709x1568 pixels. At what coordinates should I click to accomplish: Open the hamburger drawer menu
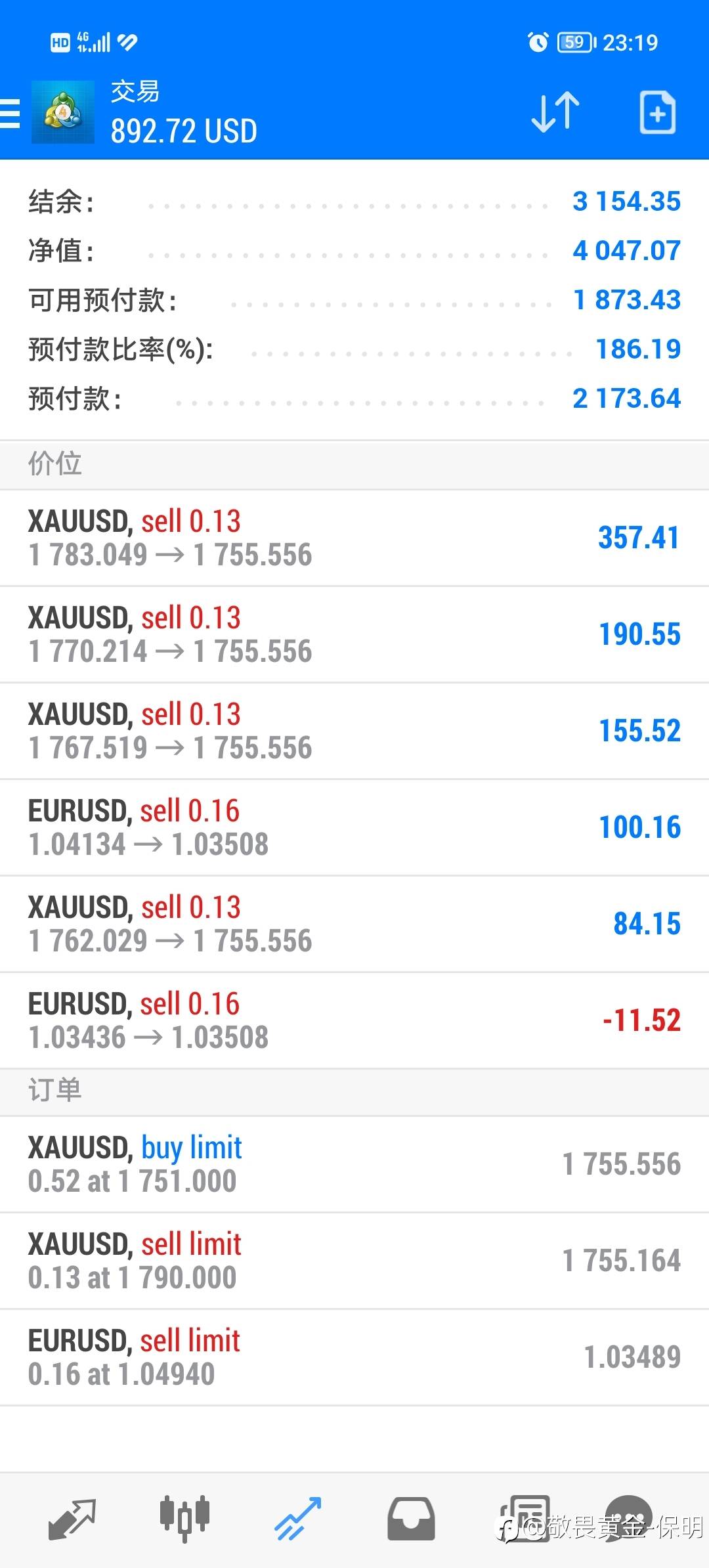(9, 113)
